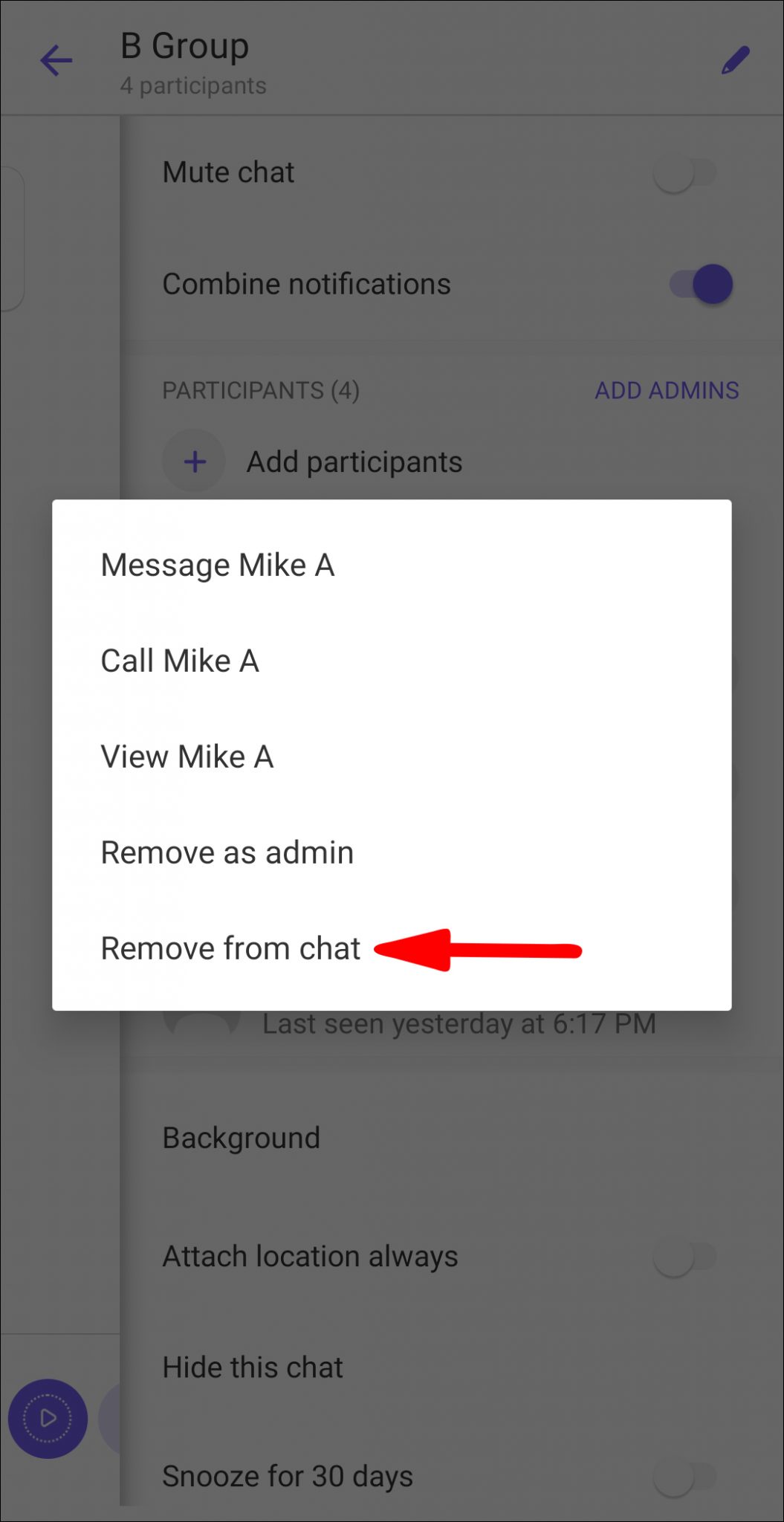The image size is (784, 1522).
Task: Tap the B Group title in the header
Action: point(184,45)
